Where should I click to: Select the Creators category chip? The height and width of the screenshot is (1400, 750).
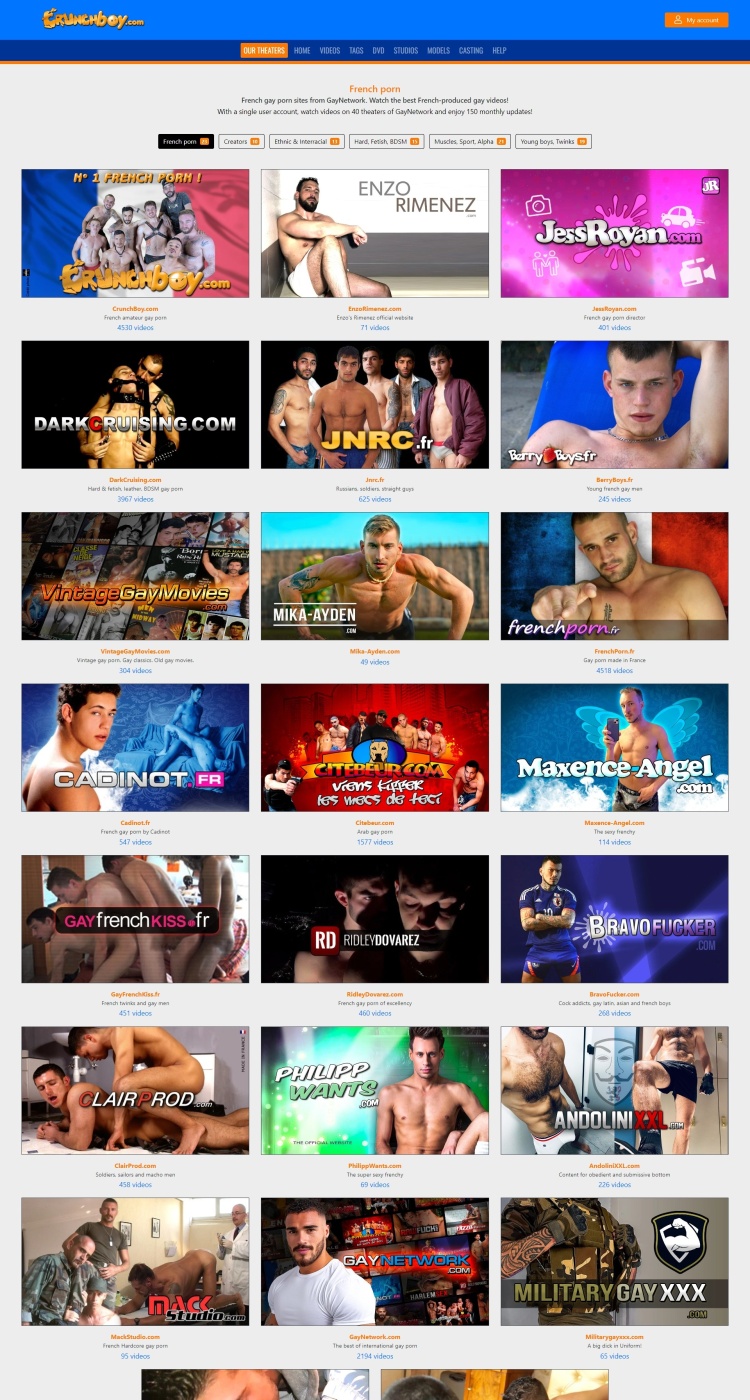coord(241,142)
